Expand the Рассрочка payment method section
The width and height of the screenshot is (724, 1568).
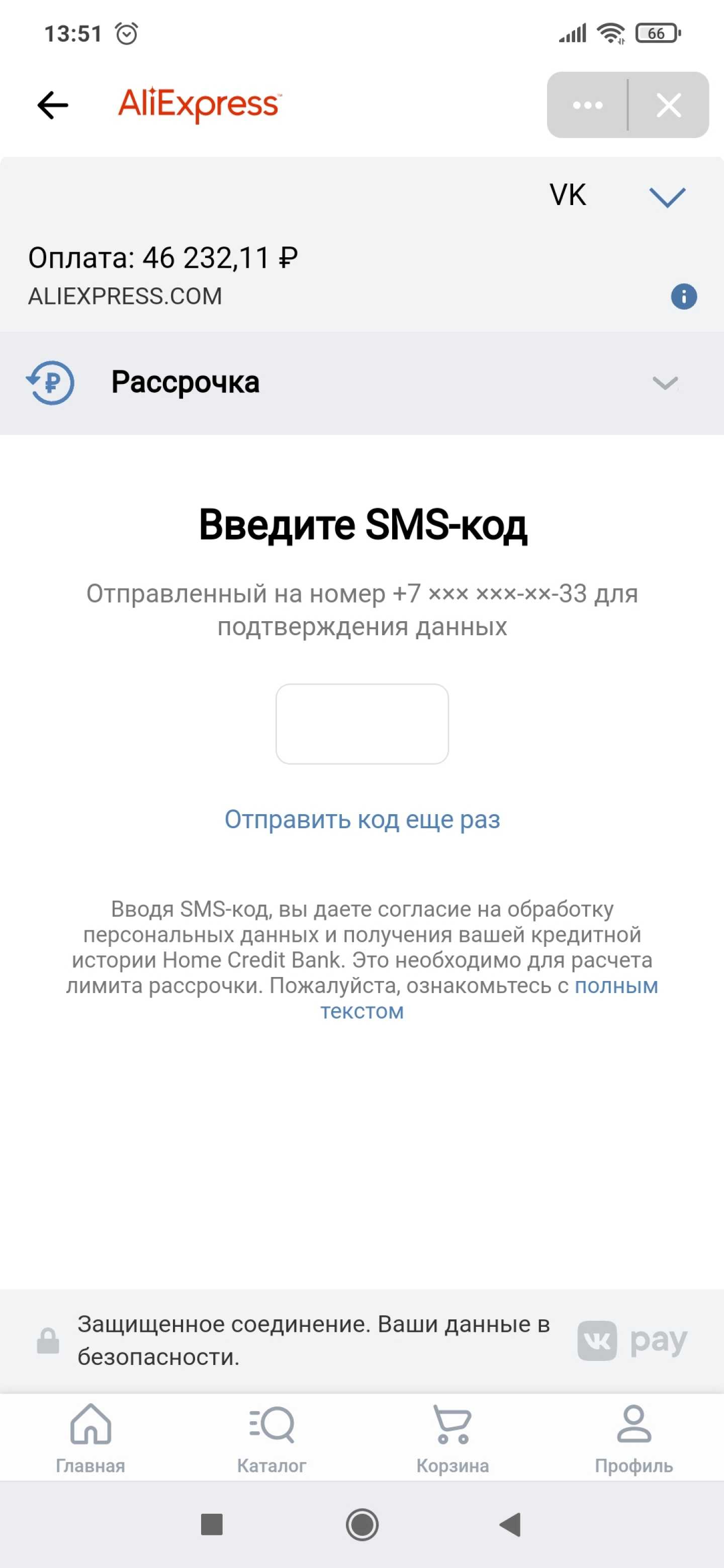[664, 383]
